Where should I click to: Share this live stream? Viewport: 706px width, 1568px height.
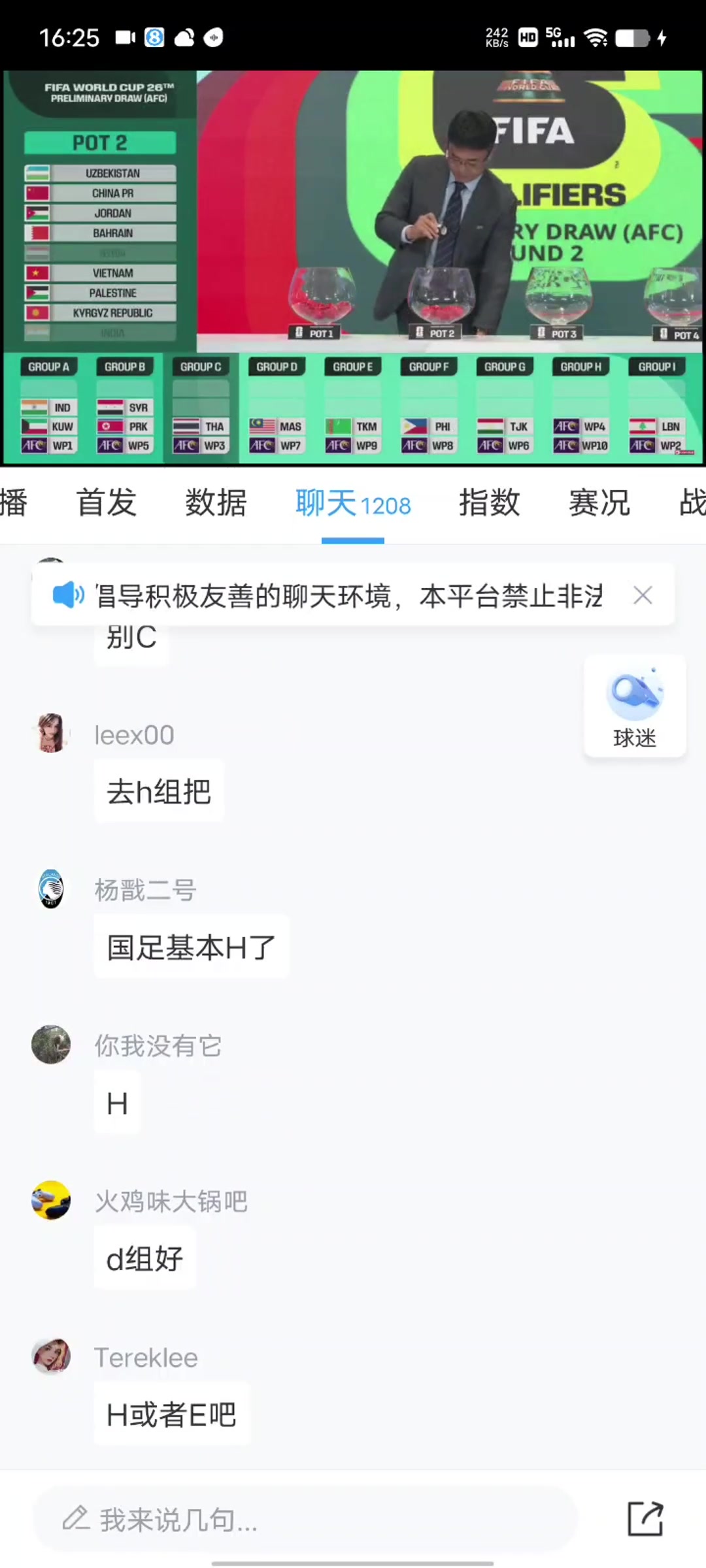(645, 1519)
